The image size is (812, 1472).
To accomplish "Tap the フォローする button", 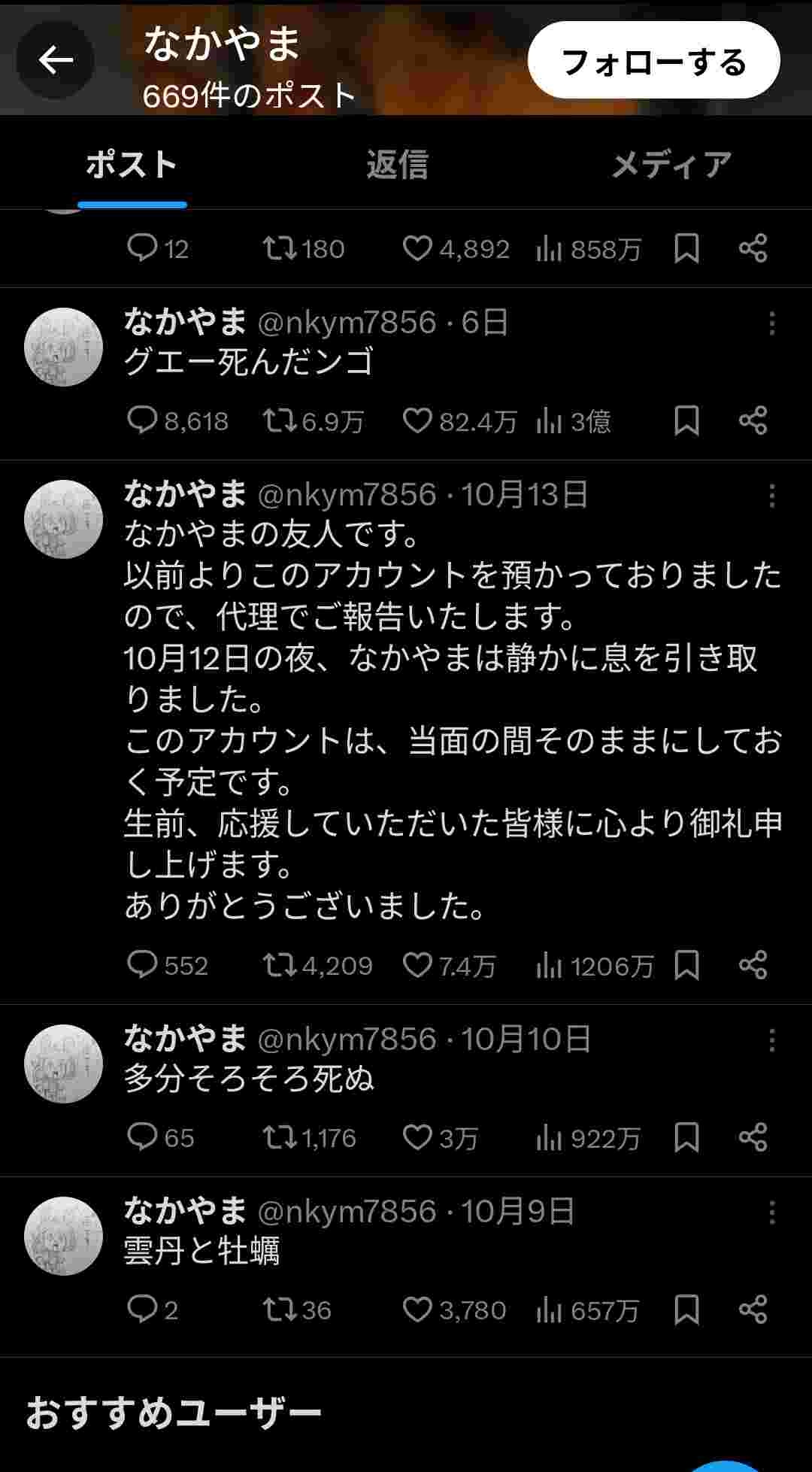I will pyautogui.click(x=653, y=60).
